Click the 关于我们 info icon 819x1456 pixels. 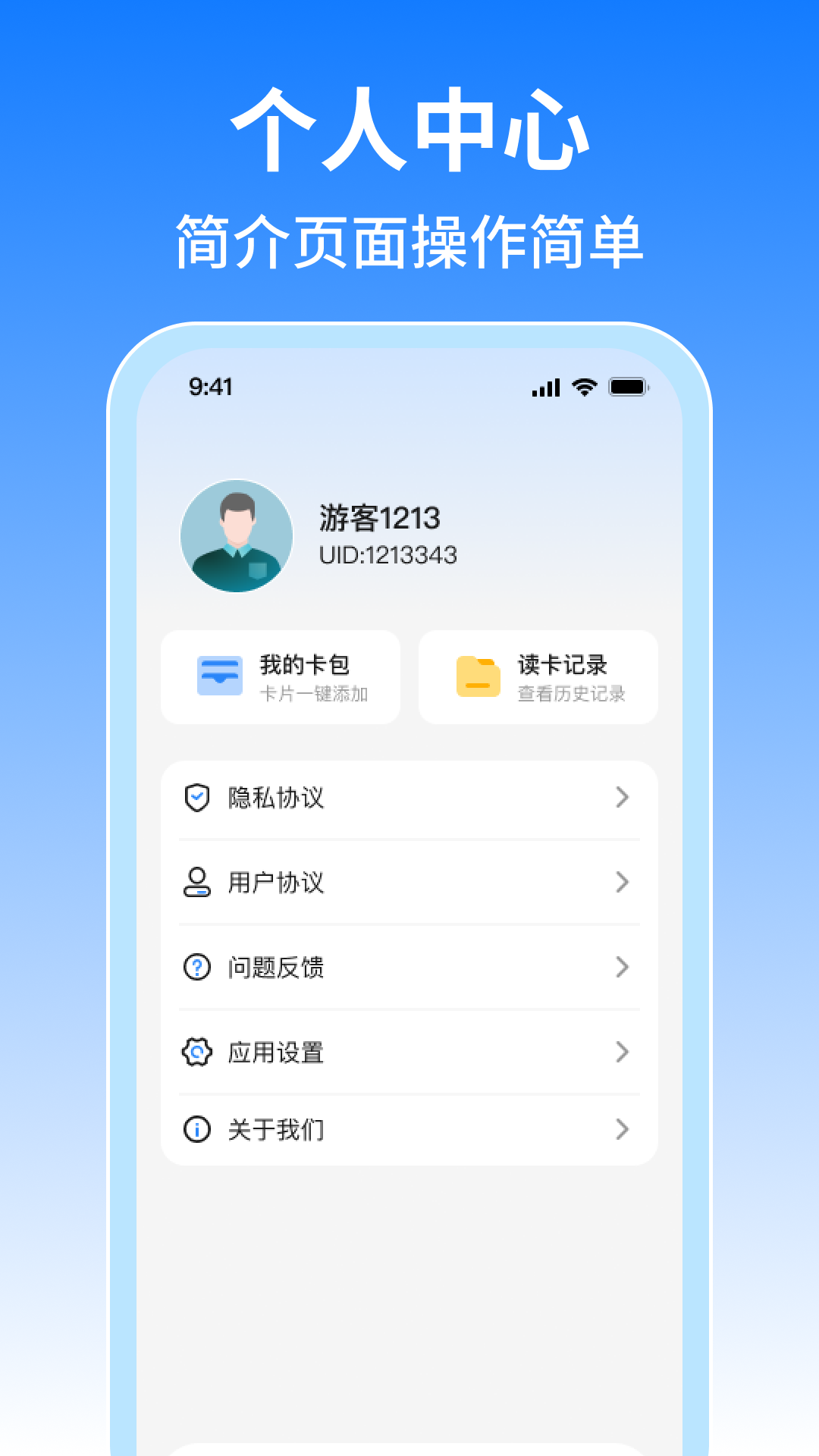pos(196,1129)
